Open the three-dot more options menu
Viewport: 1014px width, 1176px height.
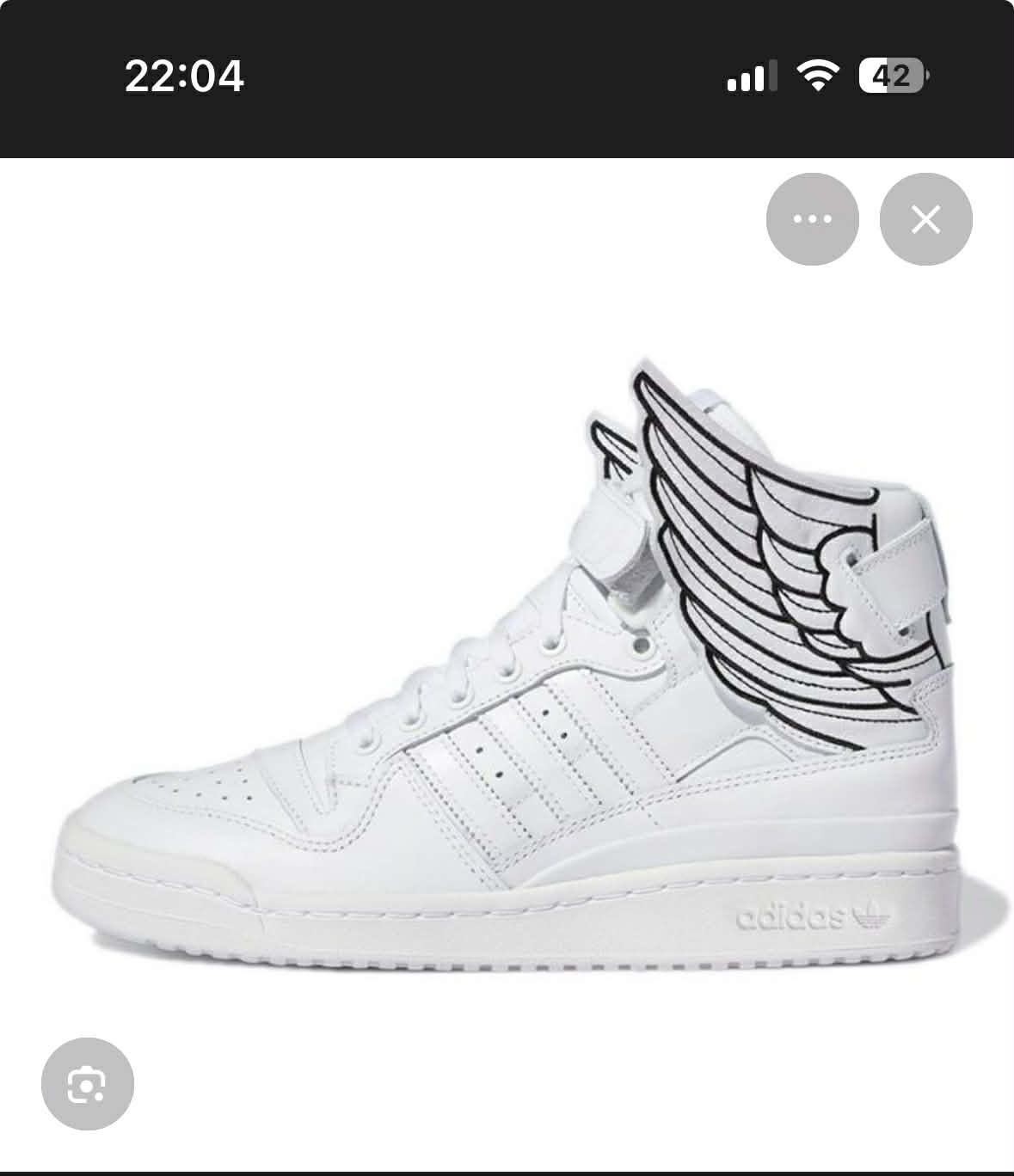pyautogui.click(x=812, y=219)
